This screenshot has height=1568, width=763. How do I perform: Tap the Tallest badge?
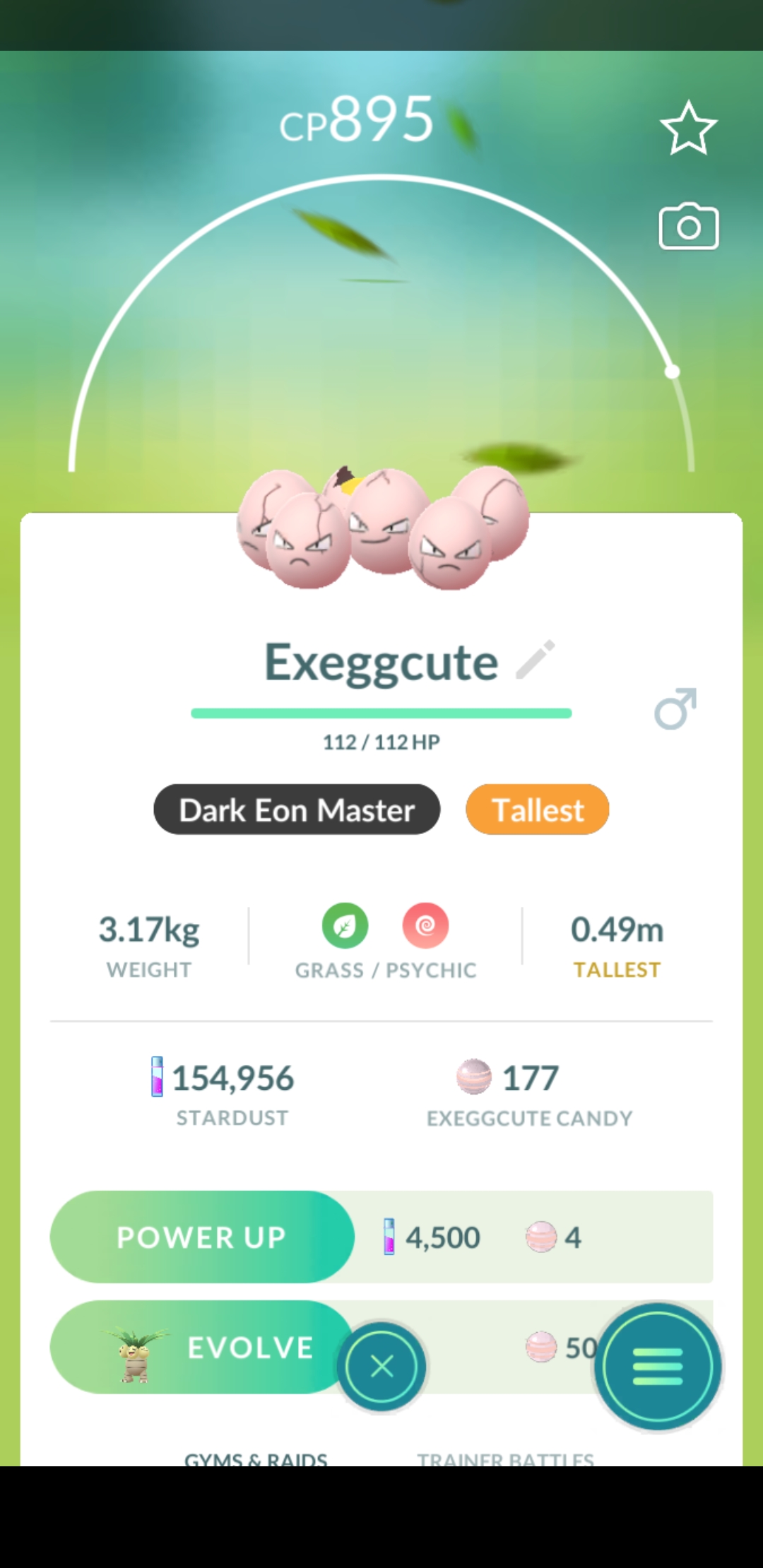537,809
